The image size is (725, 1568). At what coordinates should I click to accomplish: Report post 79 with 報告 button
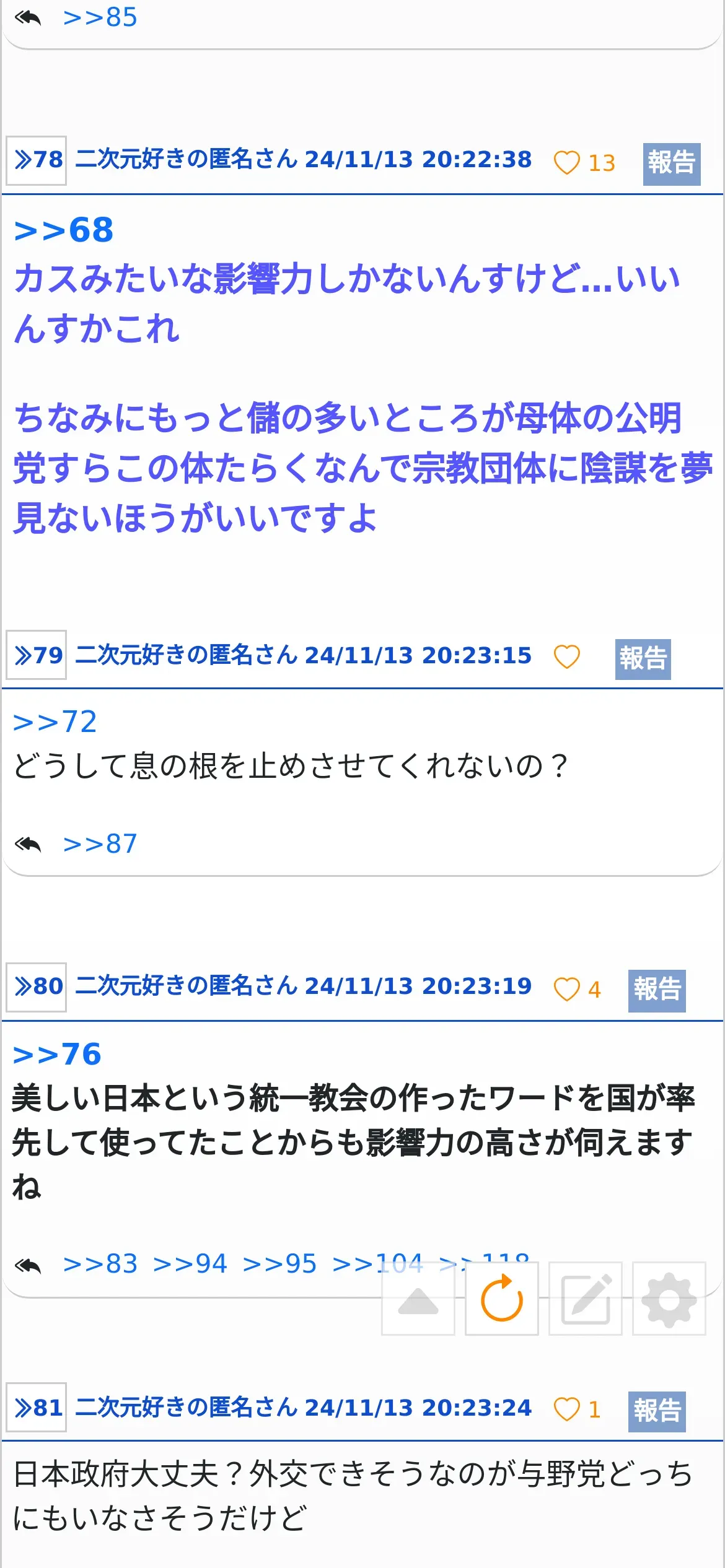pos(643,659)
